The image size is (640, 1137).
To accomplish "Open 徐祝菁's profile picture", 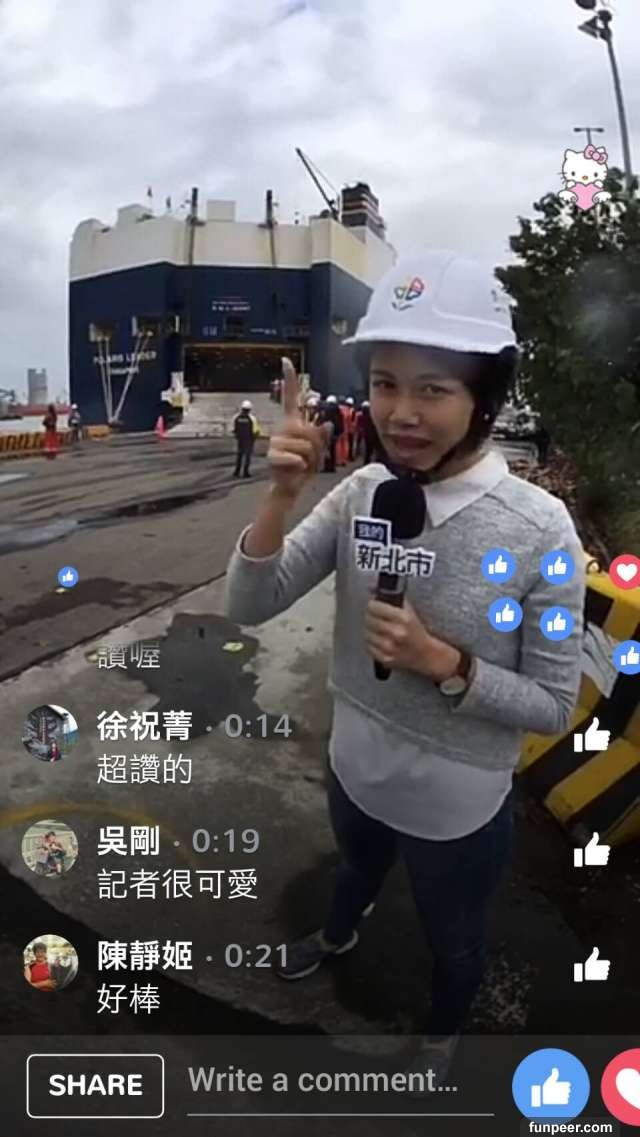I will [x=50, y=733].
